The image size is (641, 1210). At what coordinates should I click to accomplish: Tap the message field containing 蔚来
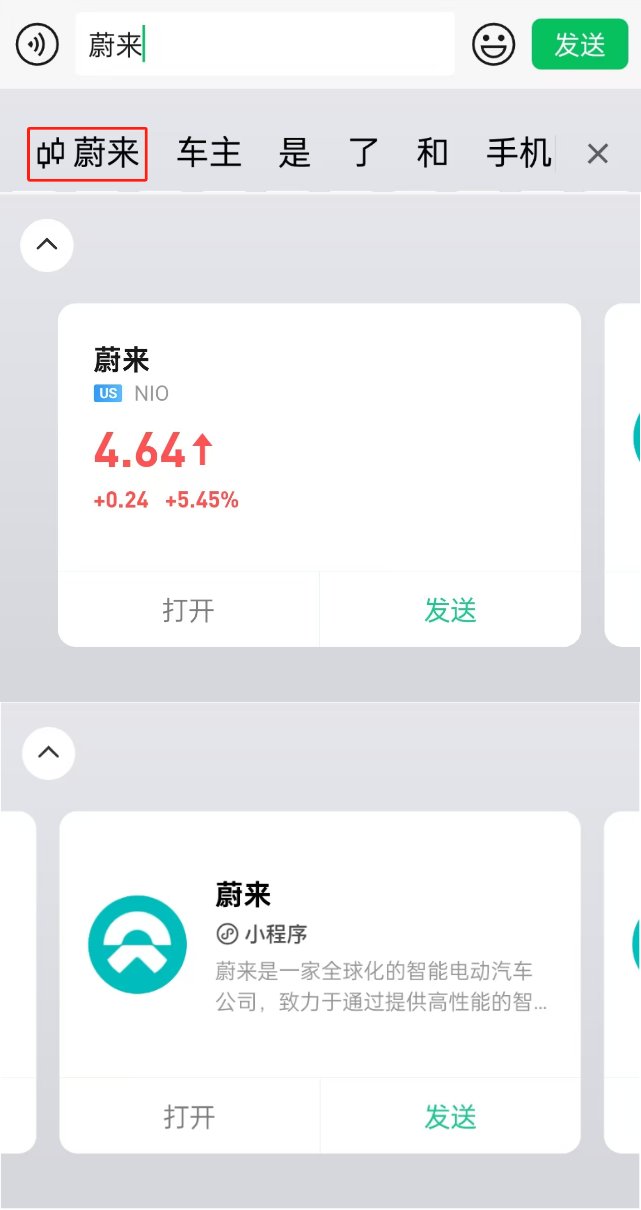click(265, 45)
